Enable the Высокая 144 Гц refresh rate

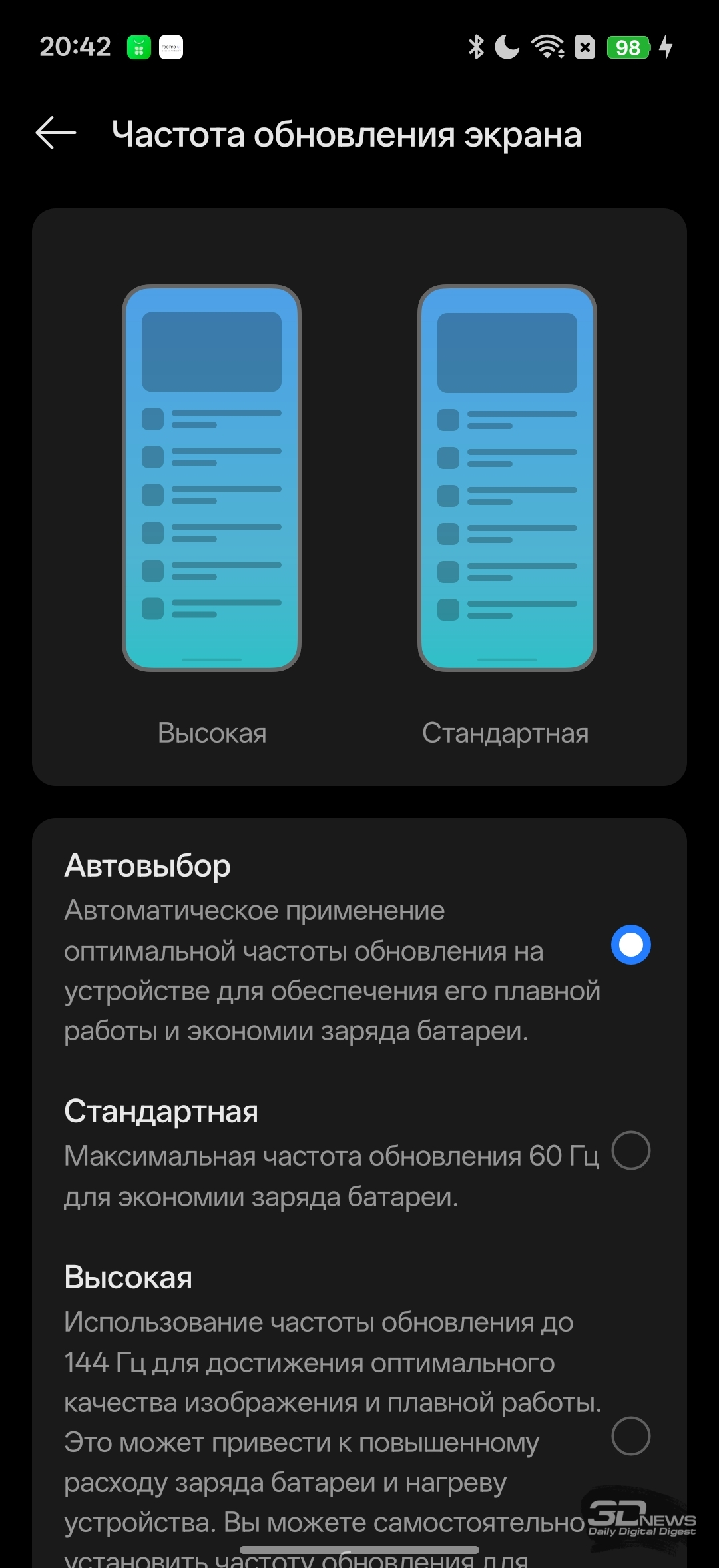tap(630, 1436)
